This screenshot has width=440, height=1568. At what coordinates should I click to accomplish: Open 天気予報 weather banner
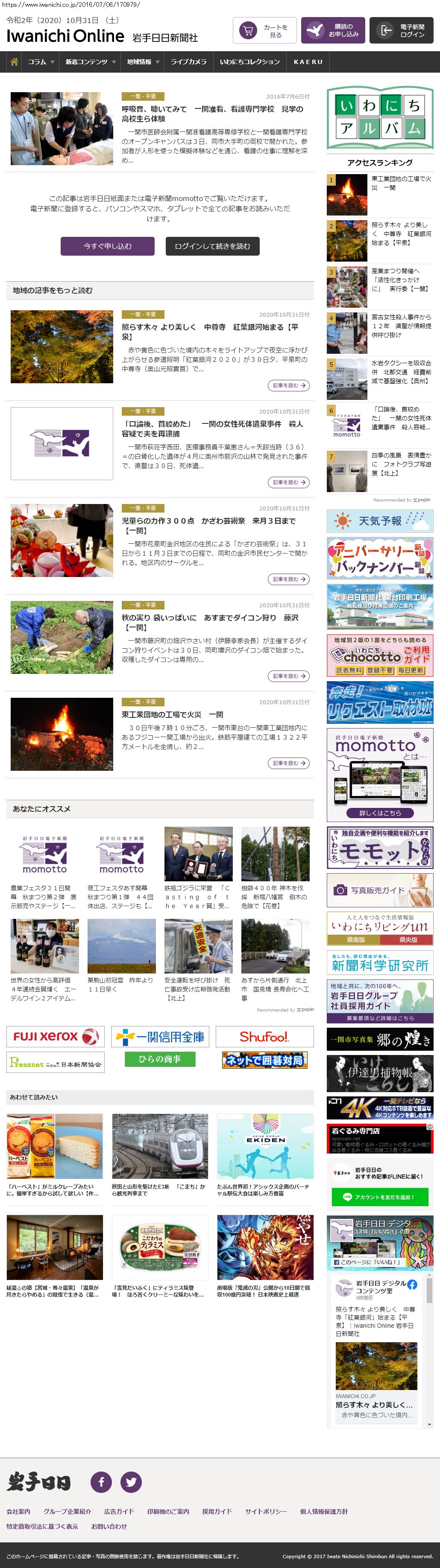tap(380, 520)
